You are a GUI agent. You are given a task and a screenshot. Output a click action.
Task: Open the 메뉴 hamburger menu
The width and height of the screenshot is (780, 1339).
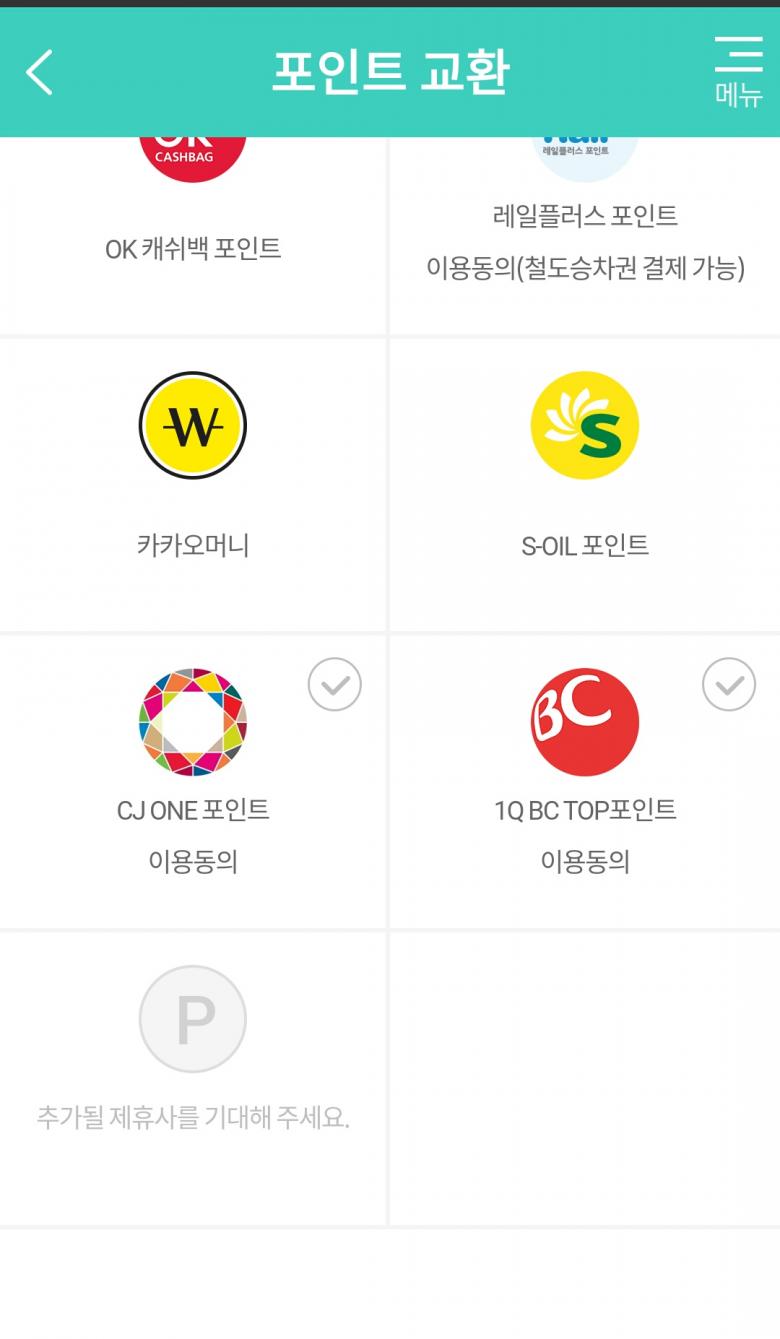point(738,70)
